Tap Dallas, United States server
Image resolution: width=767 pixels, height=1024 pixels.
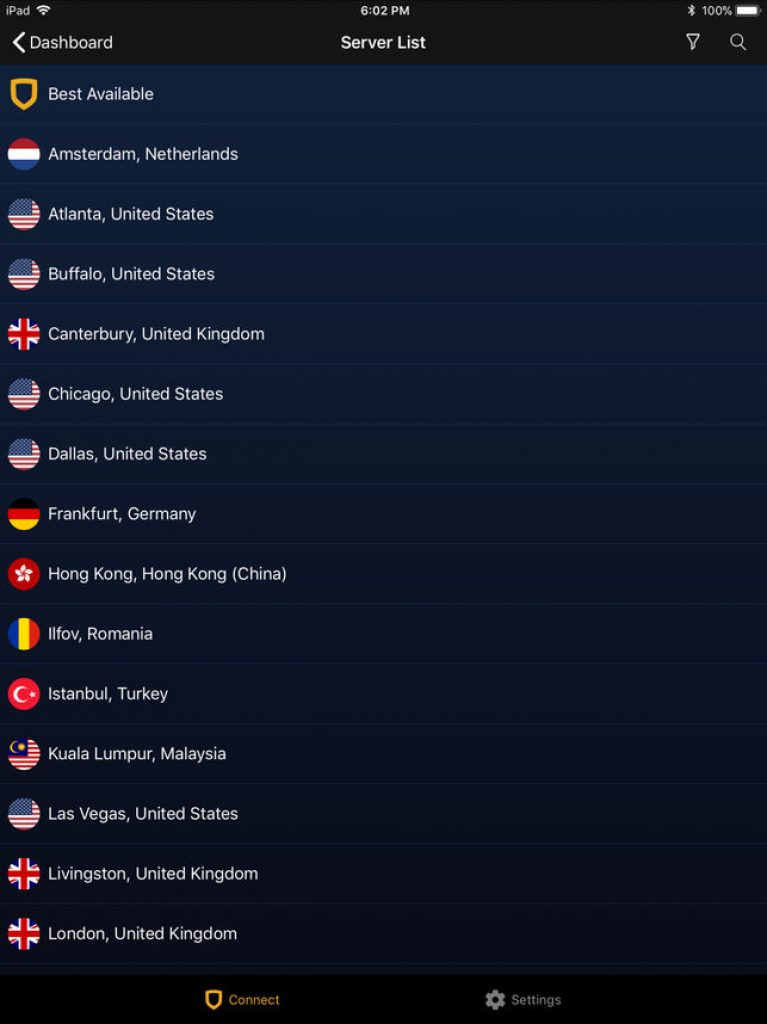click(x=127, y=454)
